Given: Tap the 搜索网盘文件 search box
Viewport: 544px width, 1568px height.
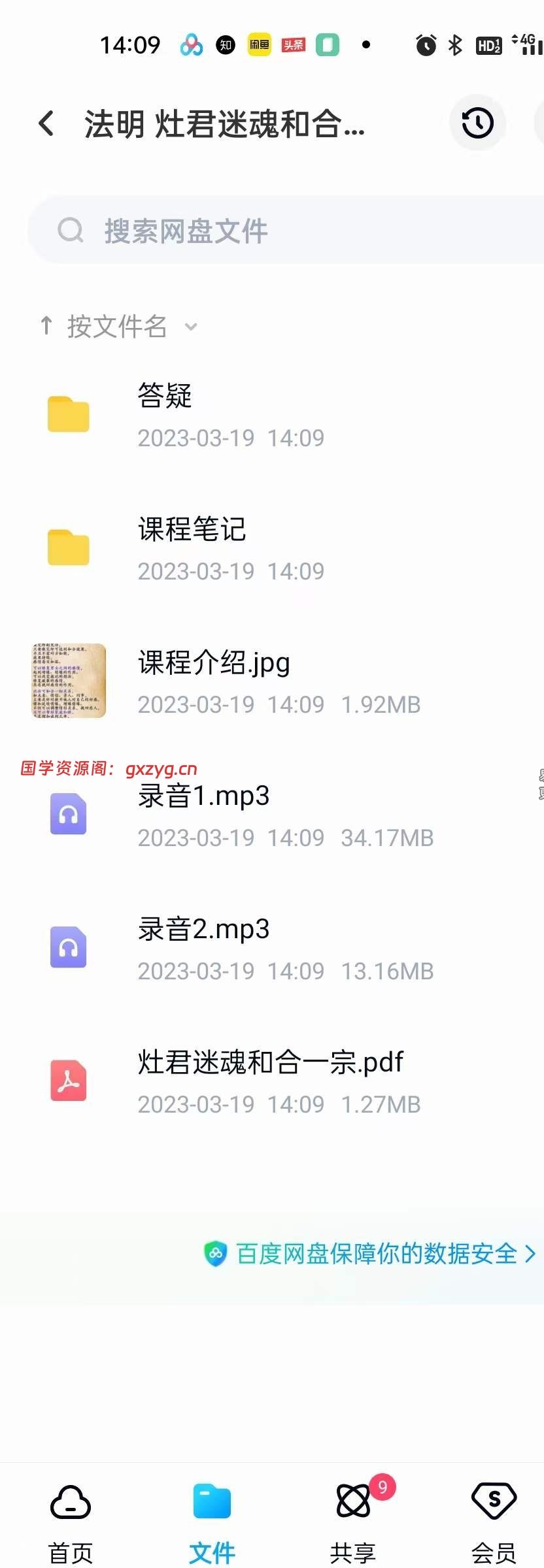Looking at the screenshot, I should point(288,231).
